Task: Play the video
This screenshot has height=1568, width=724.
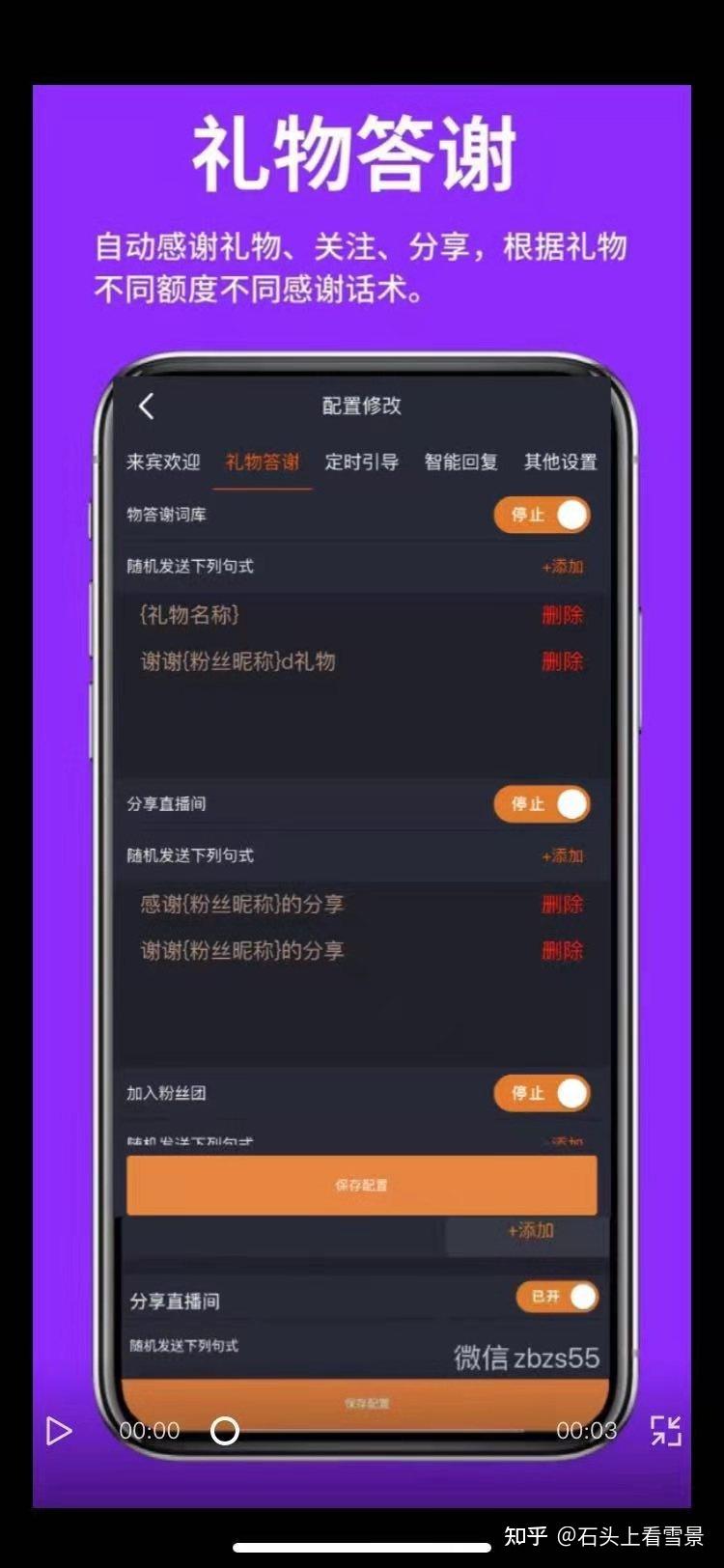Action: (x=59, y=1430)
